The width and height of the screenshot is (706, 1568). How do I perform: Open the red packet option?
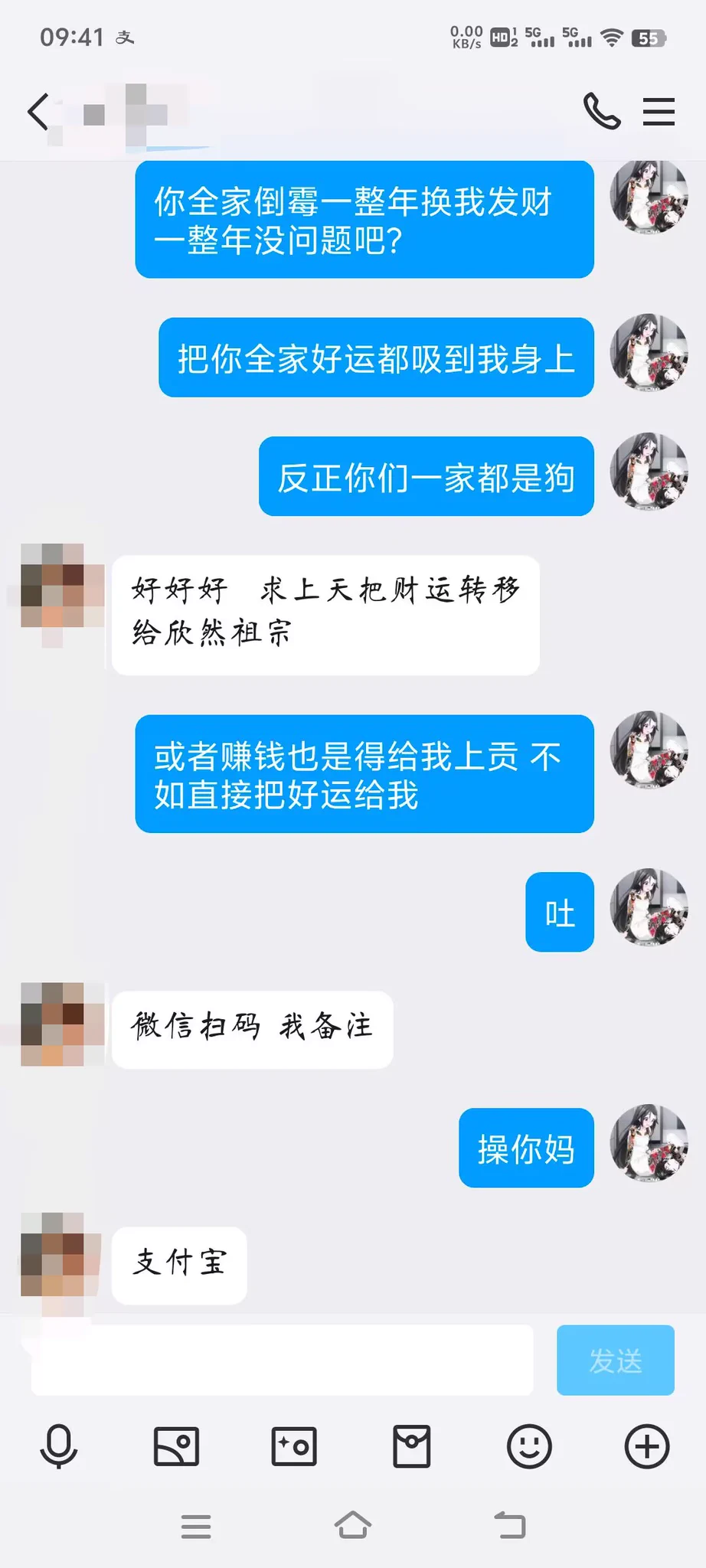[411, 1446]
